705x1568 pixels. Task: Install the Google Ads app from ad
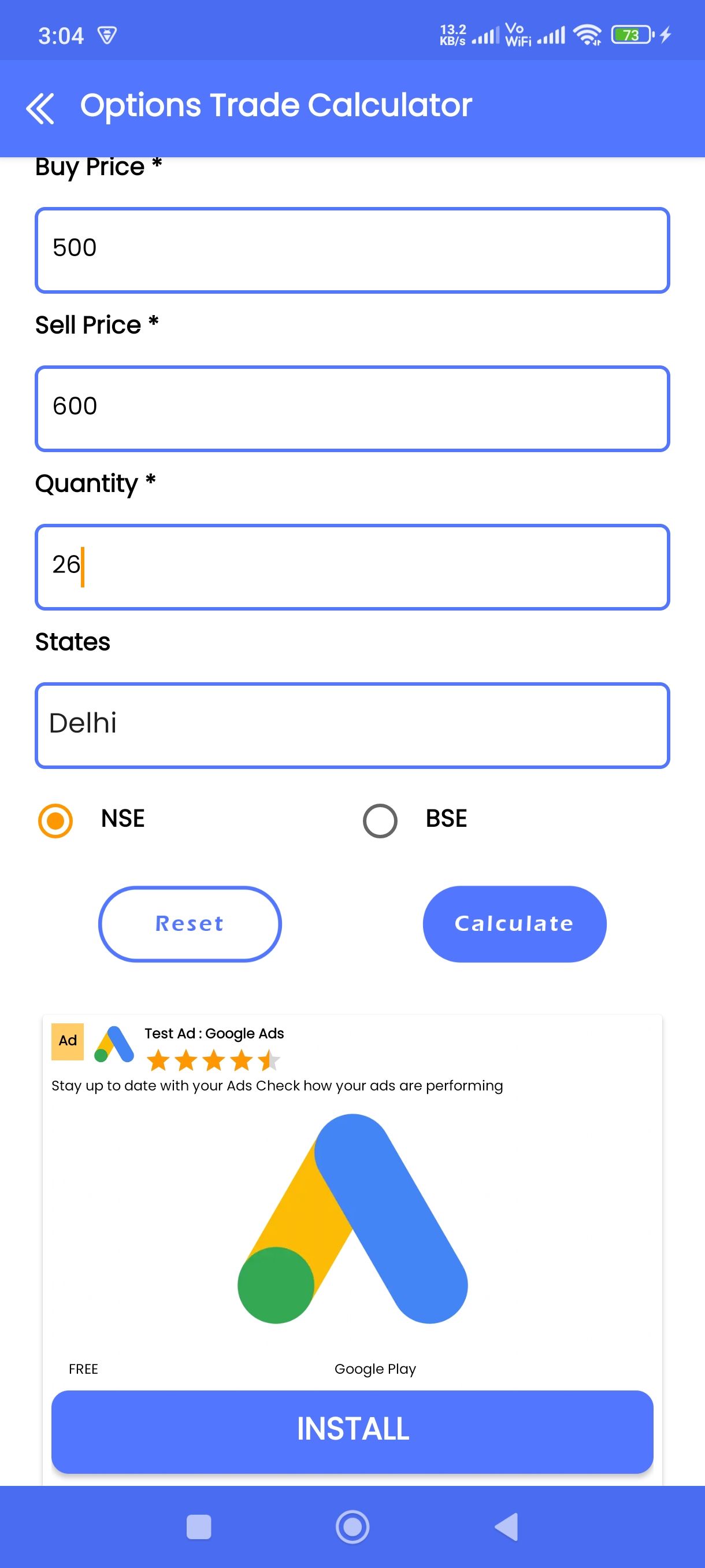pos(352,1431)
